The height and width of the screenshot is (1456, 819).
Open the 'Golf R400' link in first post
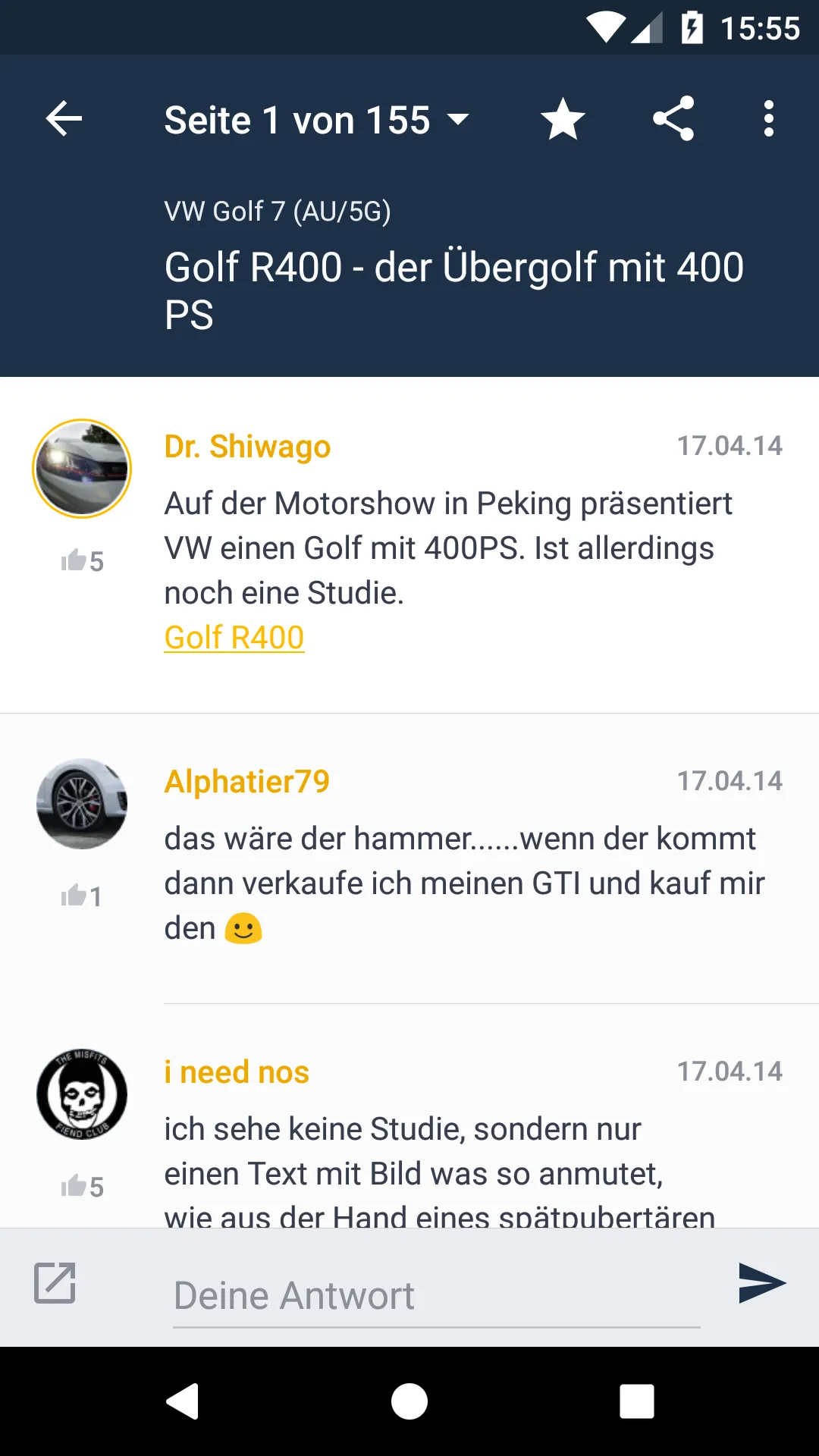point(234,637)
